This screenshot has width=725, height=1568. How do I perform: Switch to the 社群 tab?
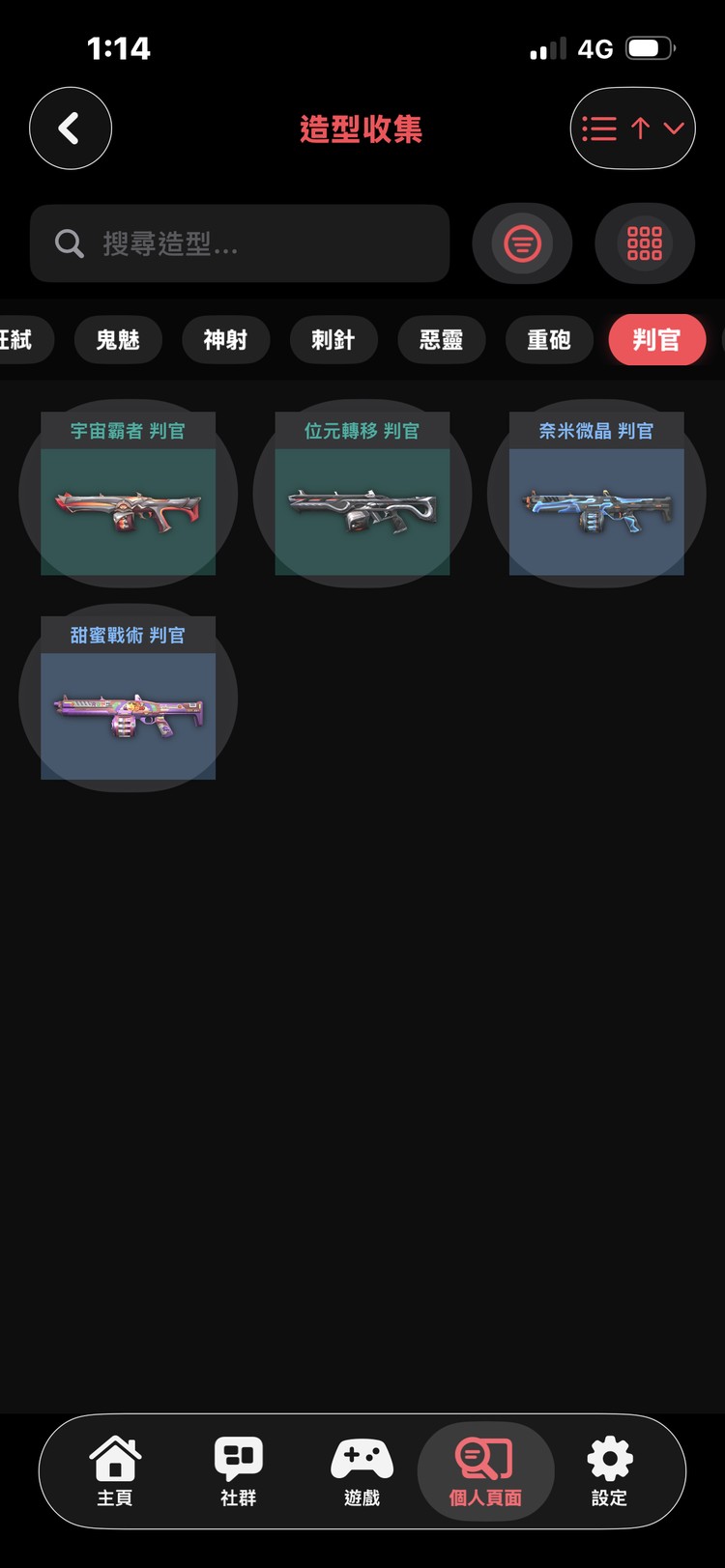pos(239,1470)
